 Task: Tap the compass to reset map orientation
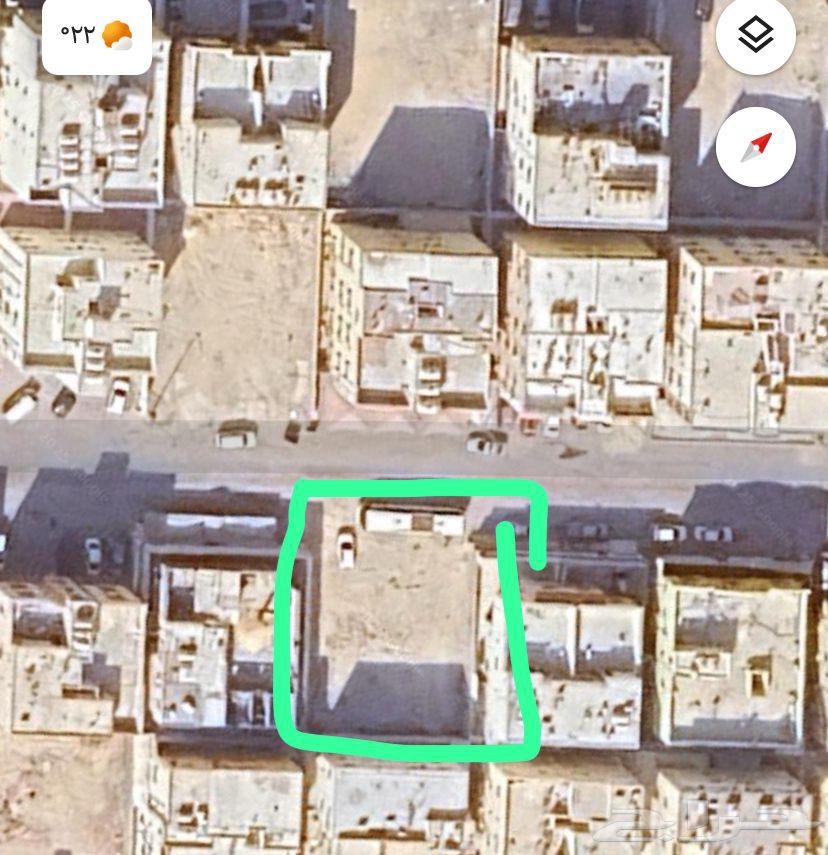(x=756, y=147)
